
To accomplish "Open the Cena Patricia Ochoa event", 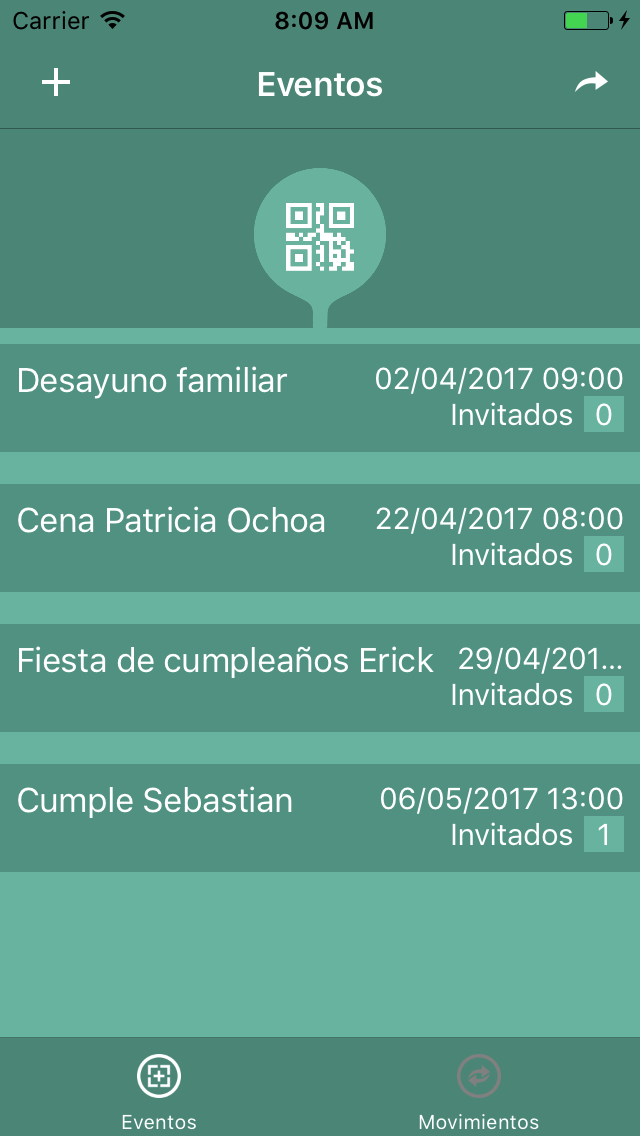I will point(320,538).
